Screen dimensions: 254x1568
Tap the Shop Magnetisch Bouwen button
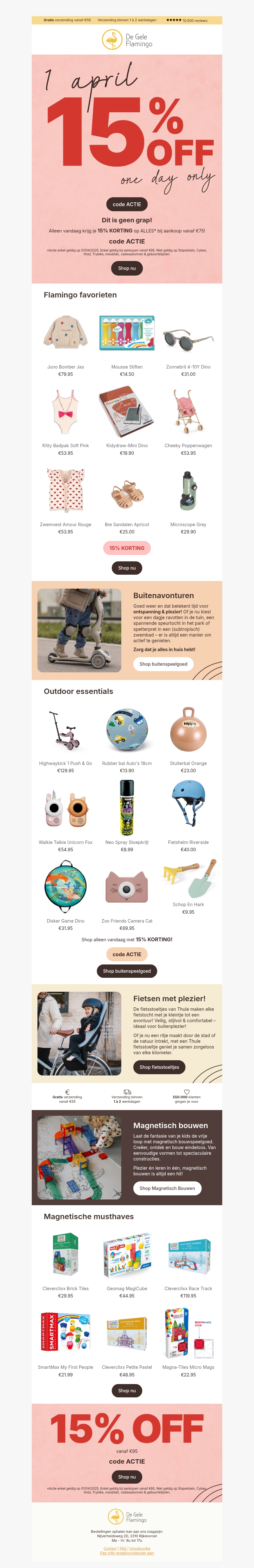[167, 1188]
